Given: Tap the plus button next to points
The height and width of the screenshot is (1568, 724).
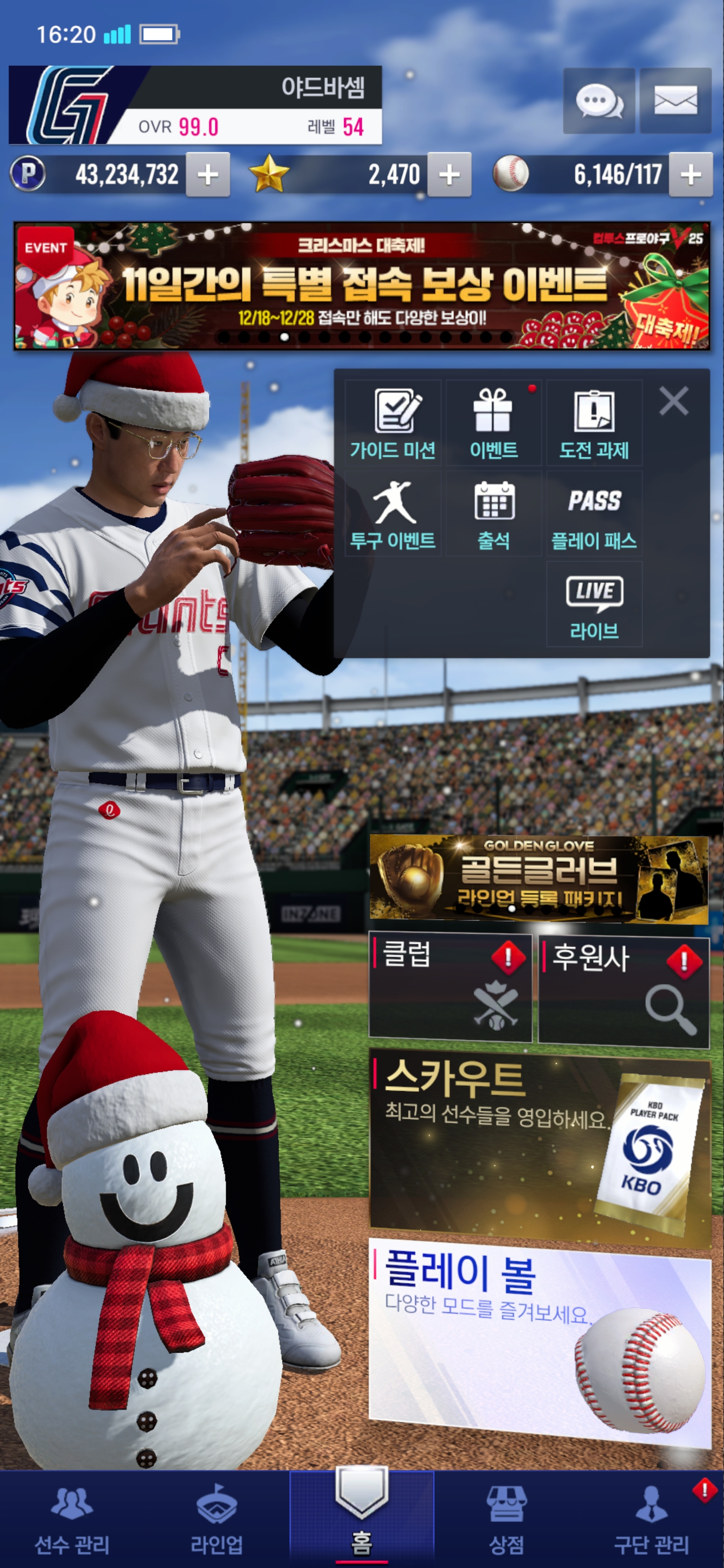Looking at the screenshot, I should point(208,175).
